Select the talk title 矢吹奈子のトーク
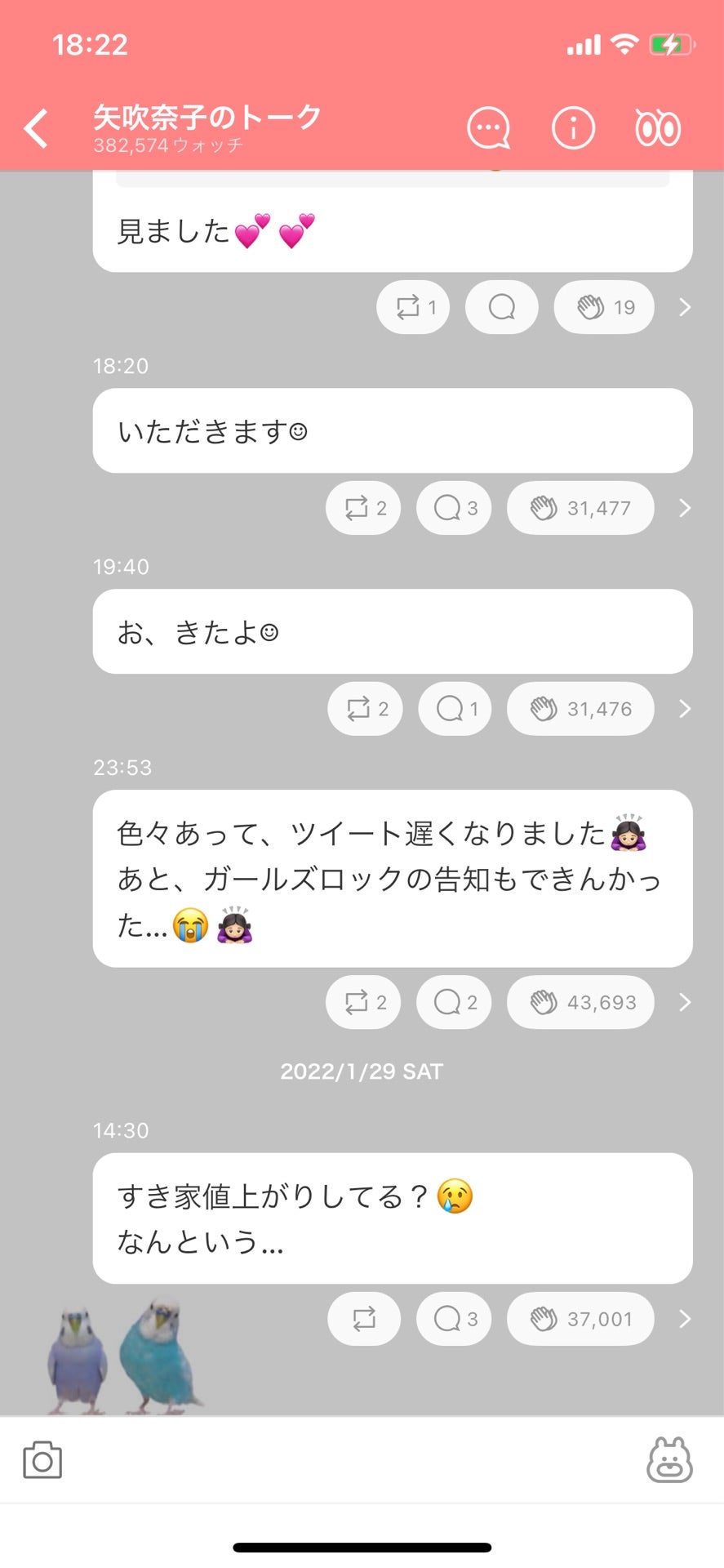This screenshot has height=1568, width=724. 207,117
